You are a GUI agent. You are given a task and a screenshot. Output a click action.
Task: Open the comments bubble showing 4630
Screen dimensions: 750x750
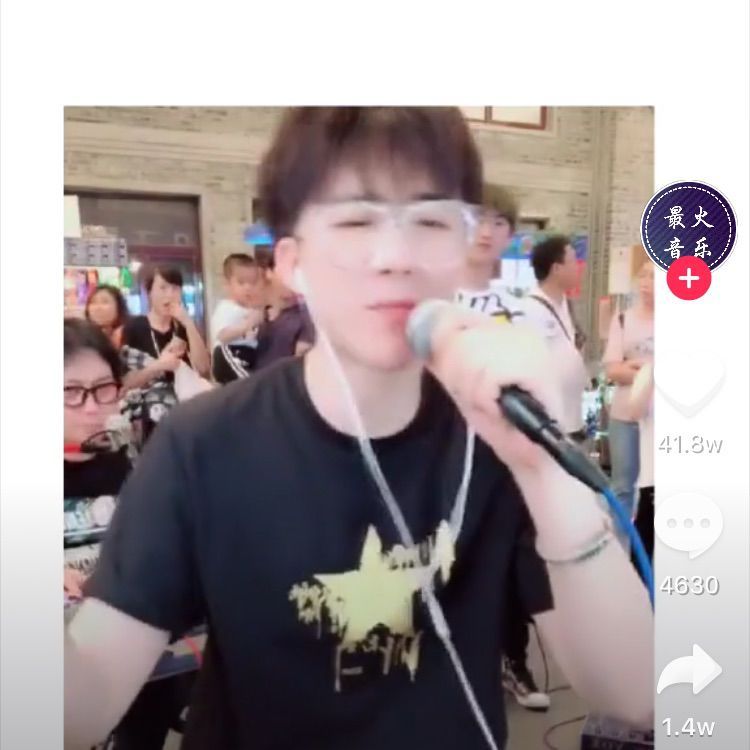689,525
